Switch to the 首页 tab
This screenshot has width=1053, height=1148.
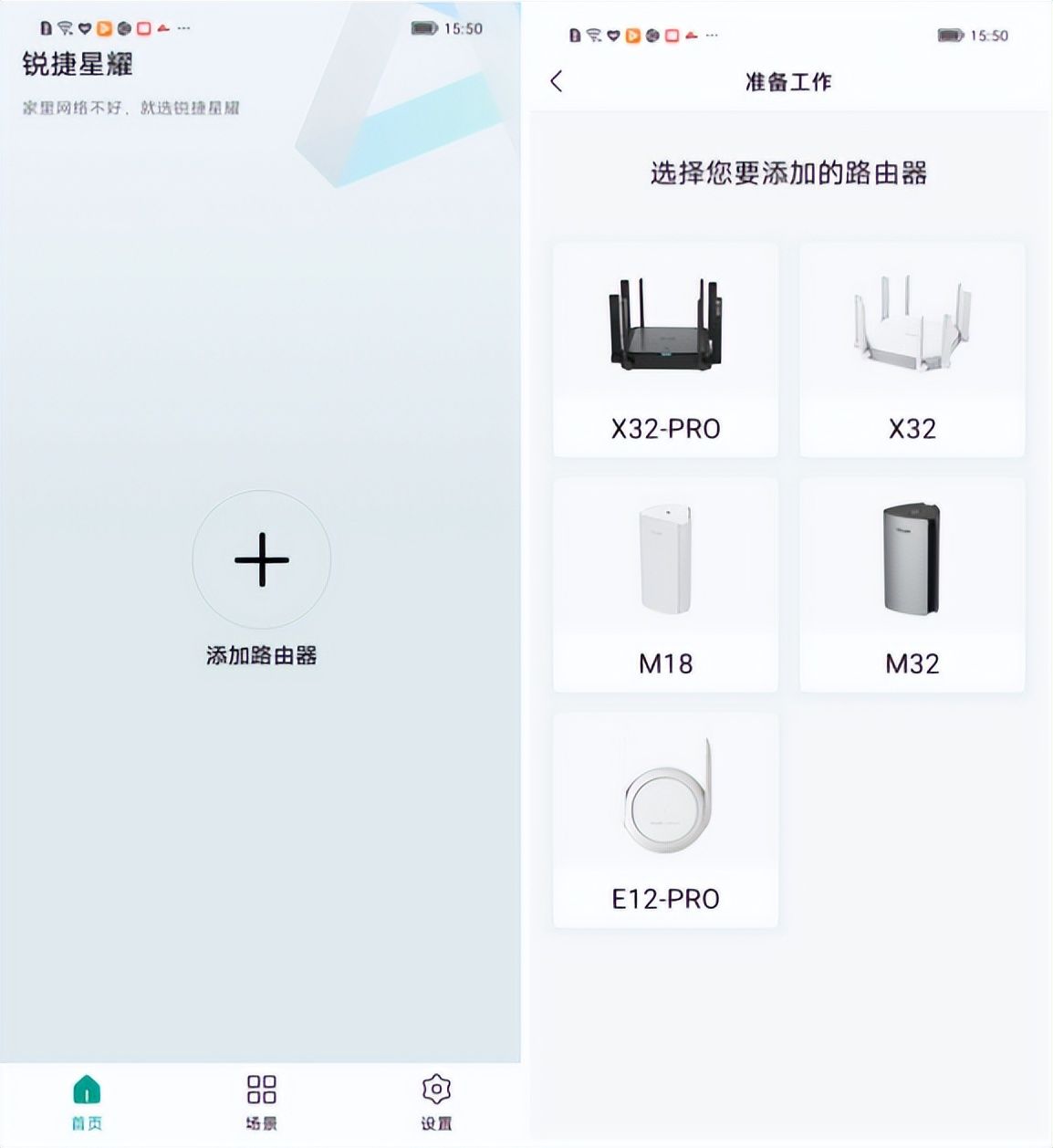tap(87, 1101)
